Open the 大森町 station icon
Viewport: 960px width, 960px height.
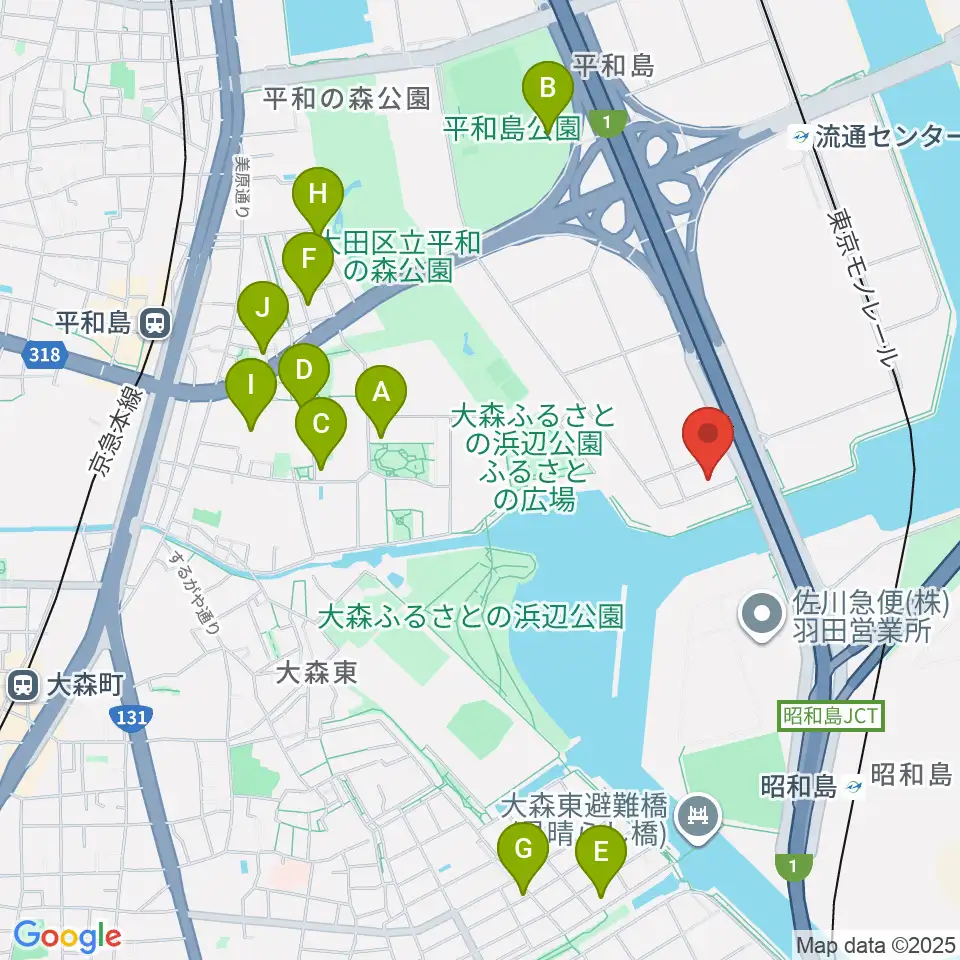[23, 685]
